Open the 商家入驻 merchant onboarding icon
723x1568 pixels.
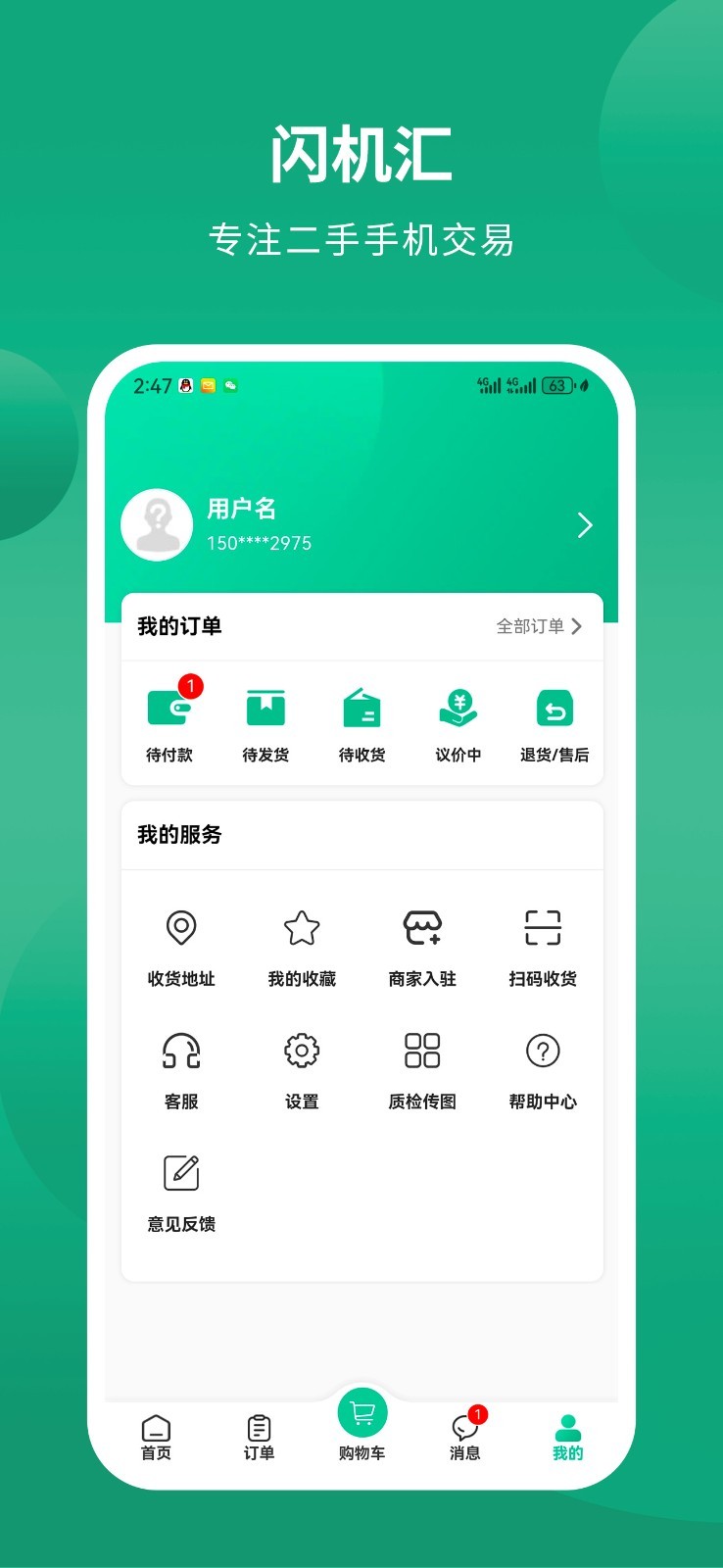tap(422, 929)
